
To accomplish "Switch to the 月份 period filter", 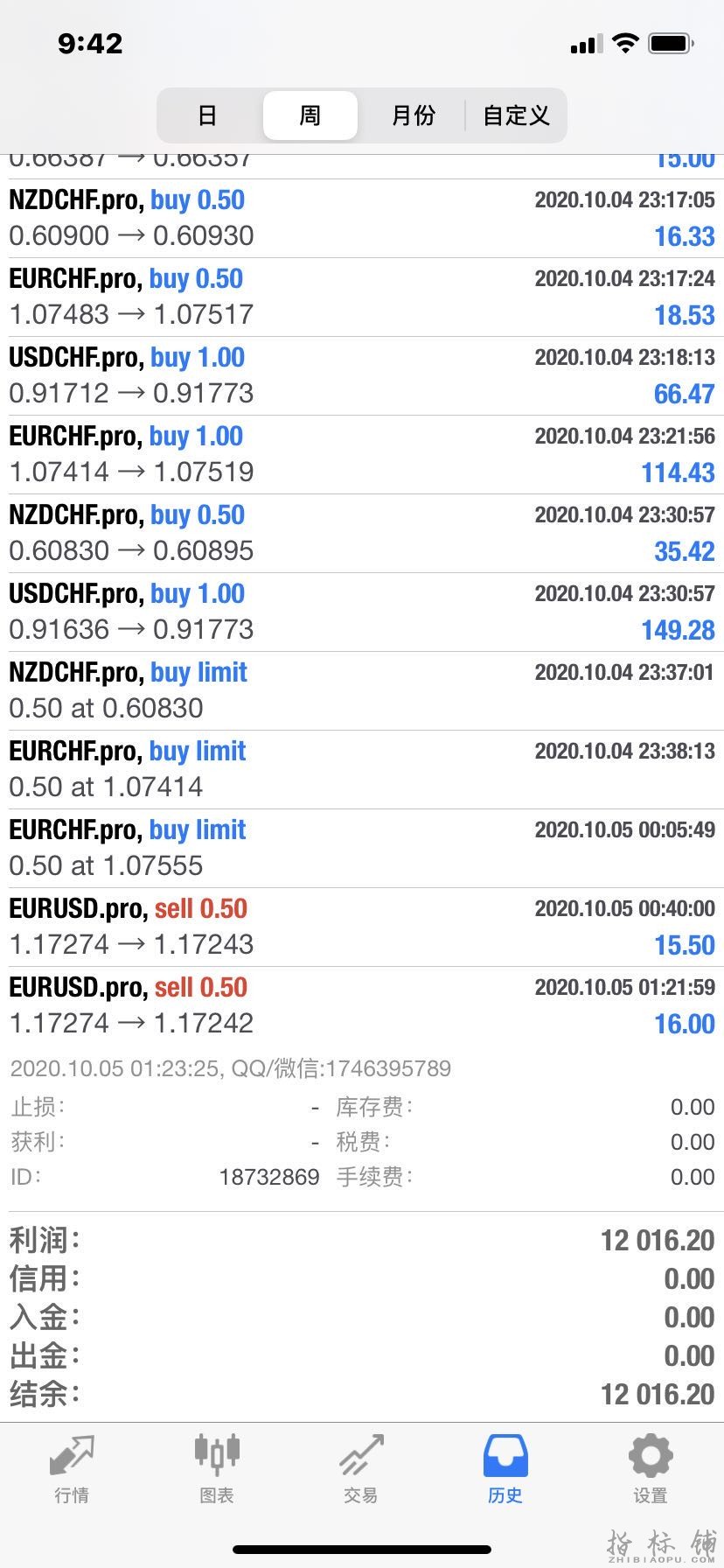I will pos(413,115).
